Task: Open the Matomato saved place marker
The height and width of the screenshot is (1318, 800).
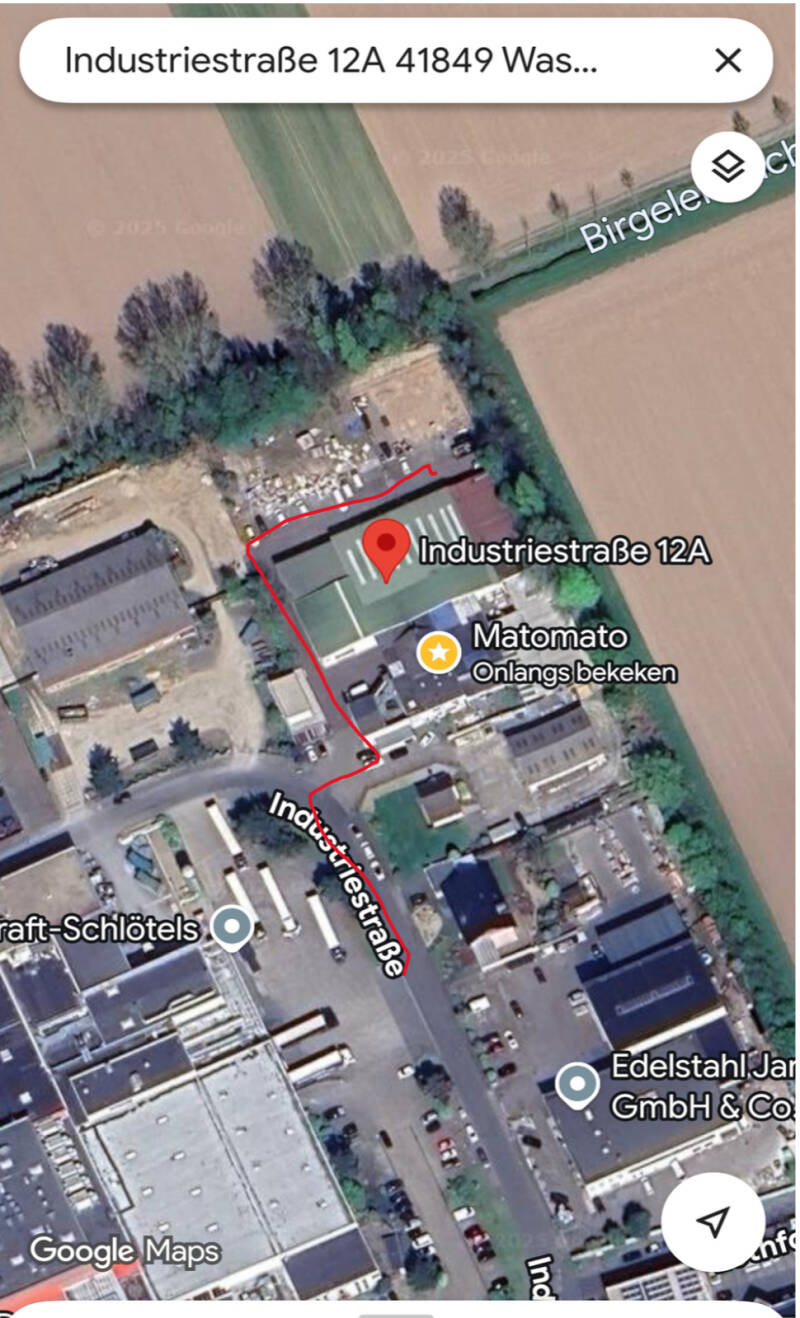Action: click(438, 653)
